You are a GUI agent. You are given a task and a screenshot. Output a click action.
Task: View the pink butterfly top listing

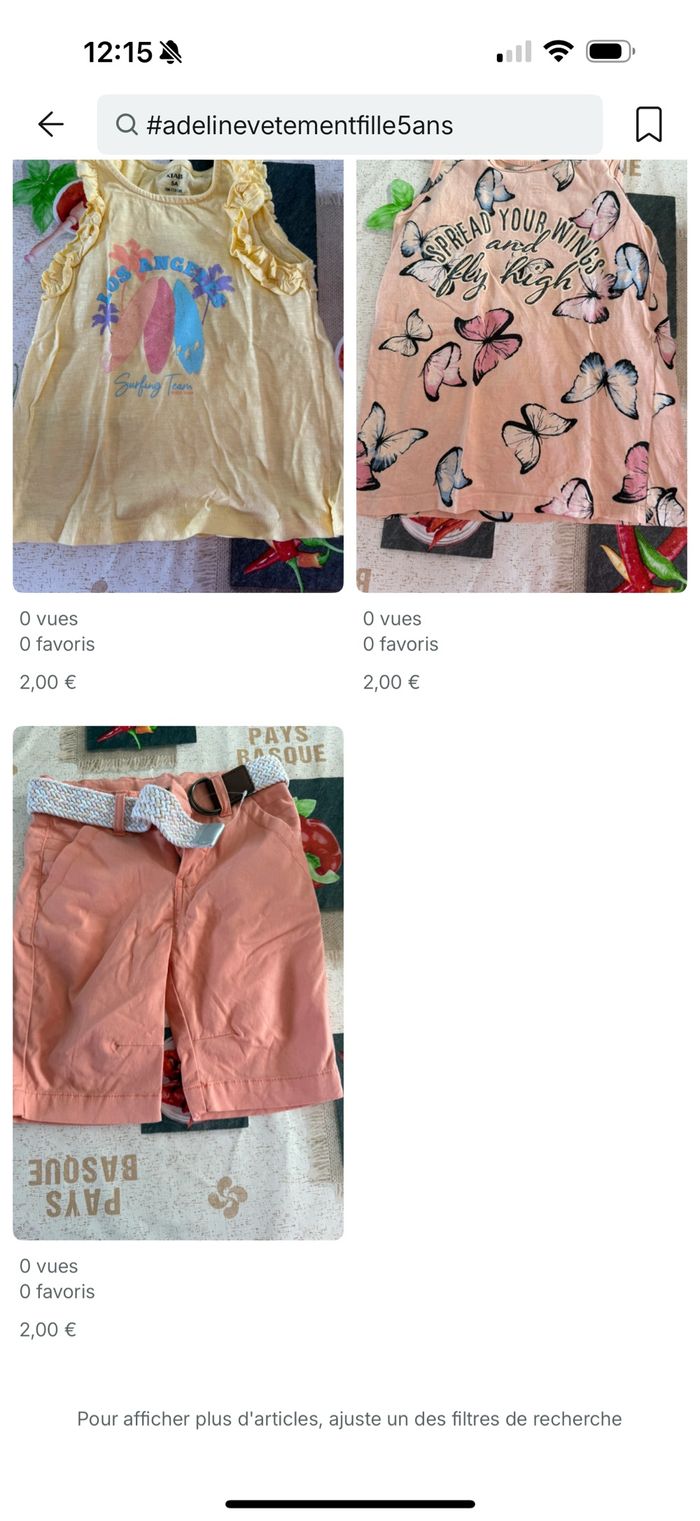[x=521, y=376]
